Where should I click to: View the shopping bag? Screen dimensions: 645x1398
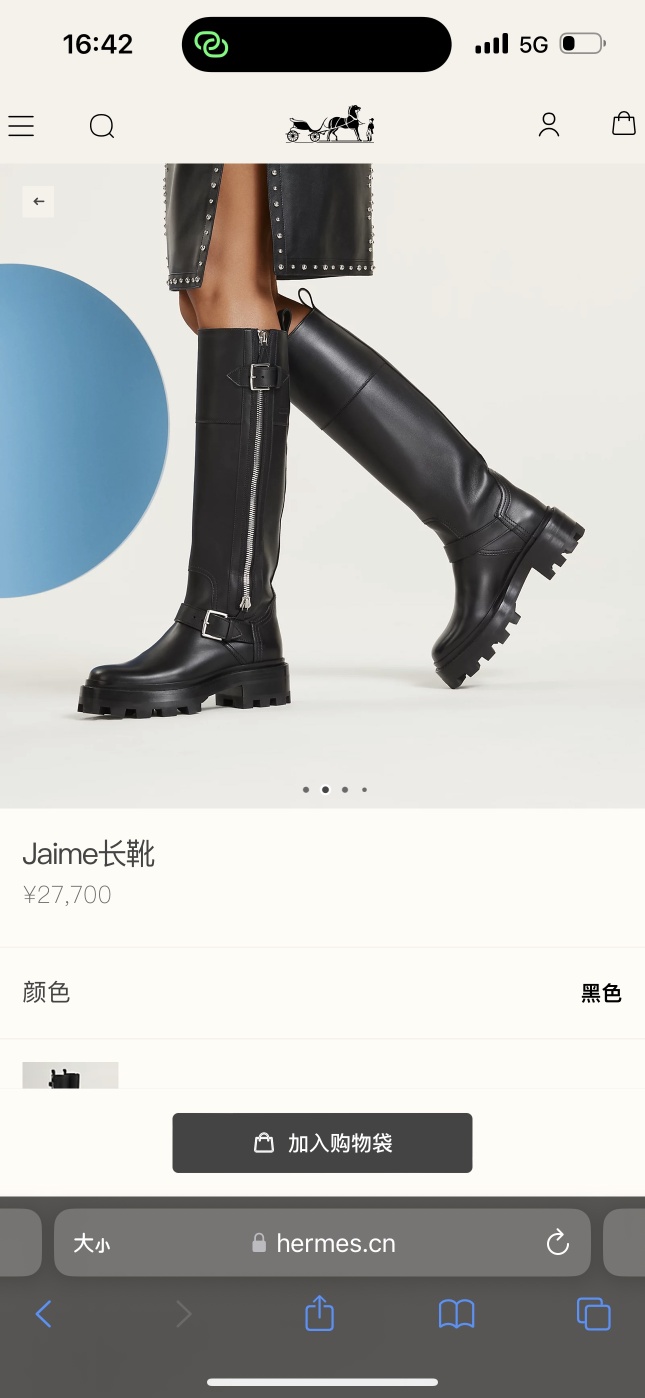624,123
